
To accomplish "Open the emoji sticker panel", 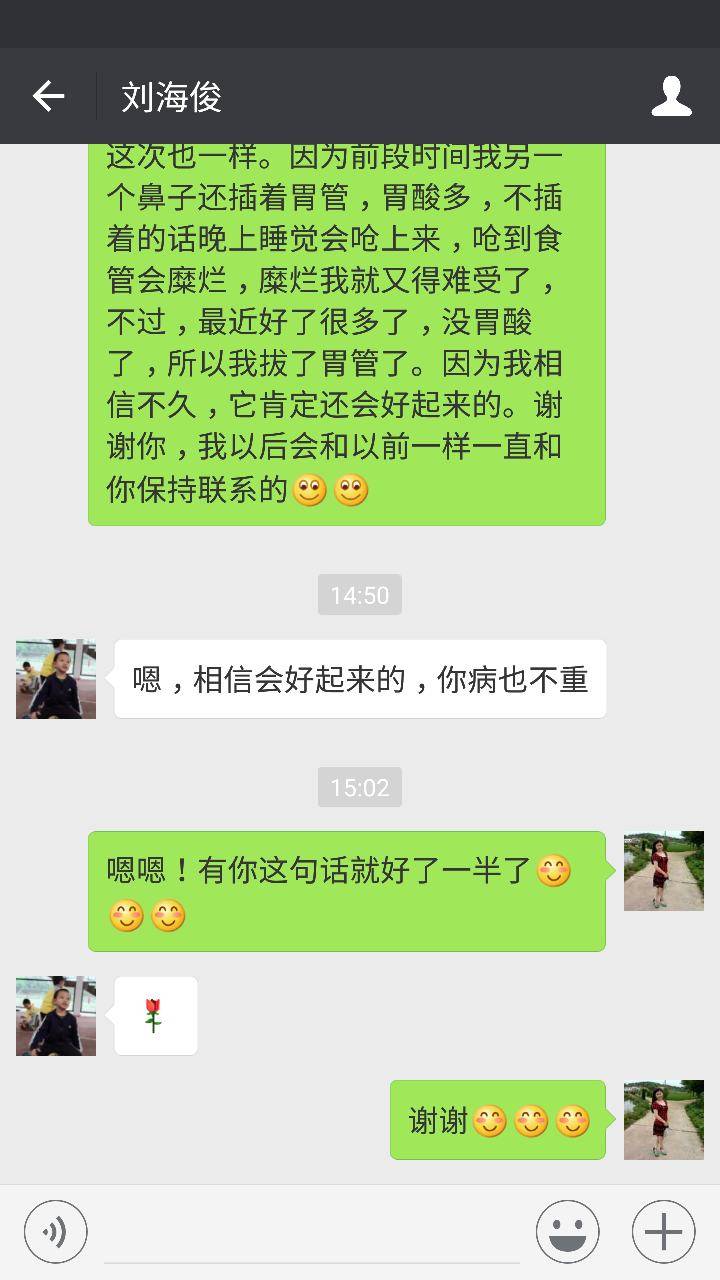I will click(567, 1232).
